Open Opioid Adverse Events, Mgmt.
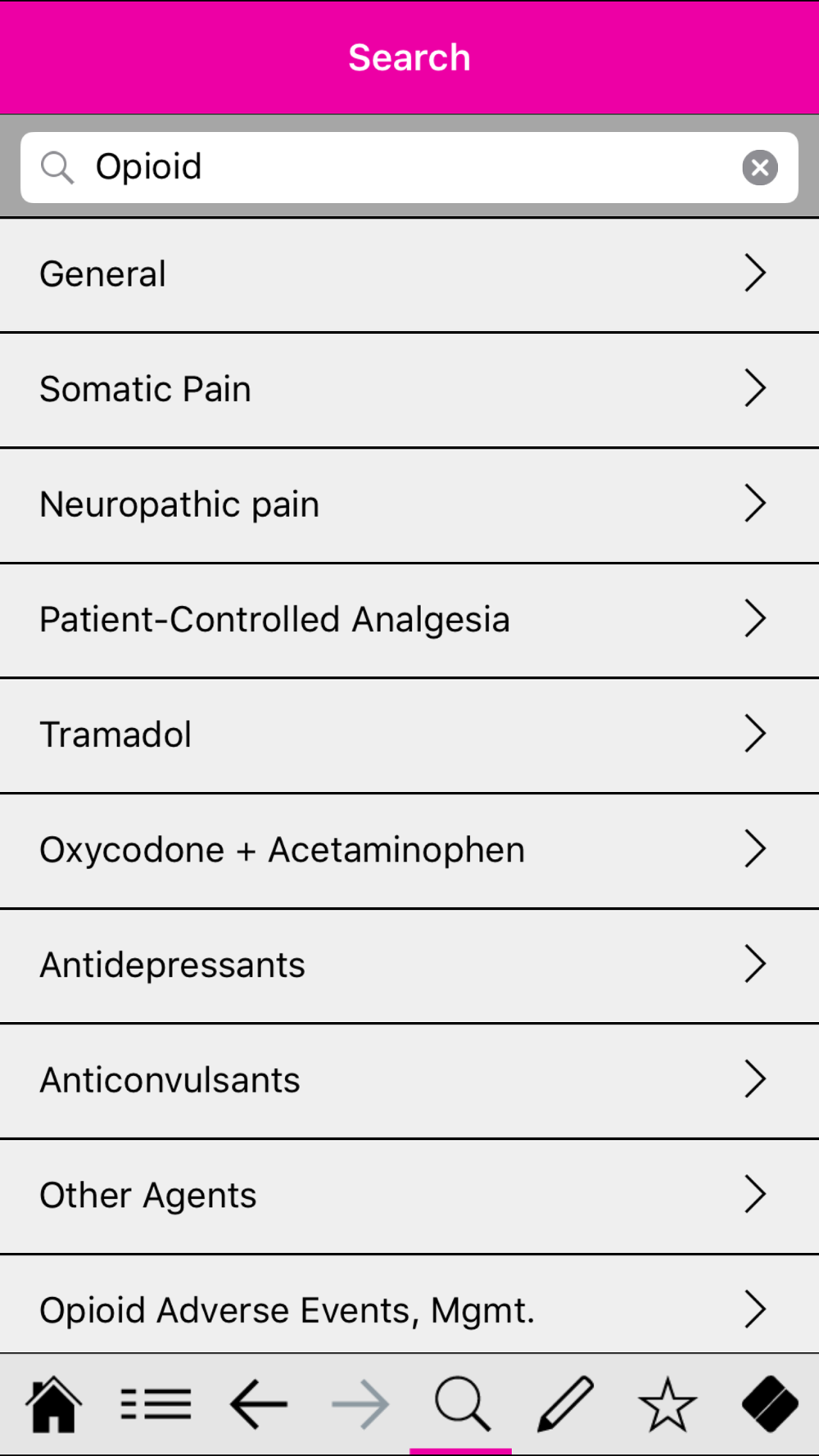This screenshot has width=819, height=1456. (409, 1305)
